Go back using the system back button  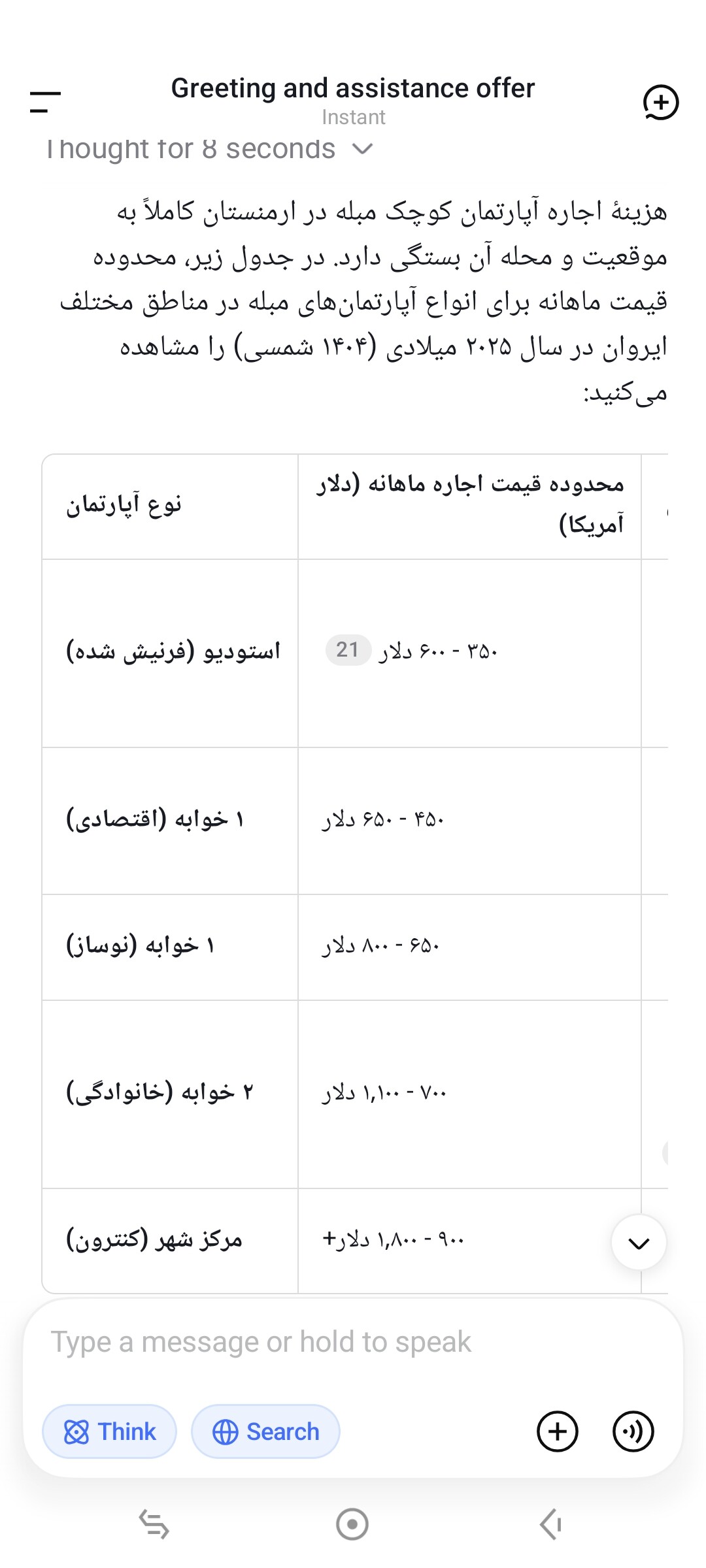point(550,1524)
